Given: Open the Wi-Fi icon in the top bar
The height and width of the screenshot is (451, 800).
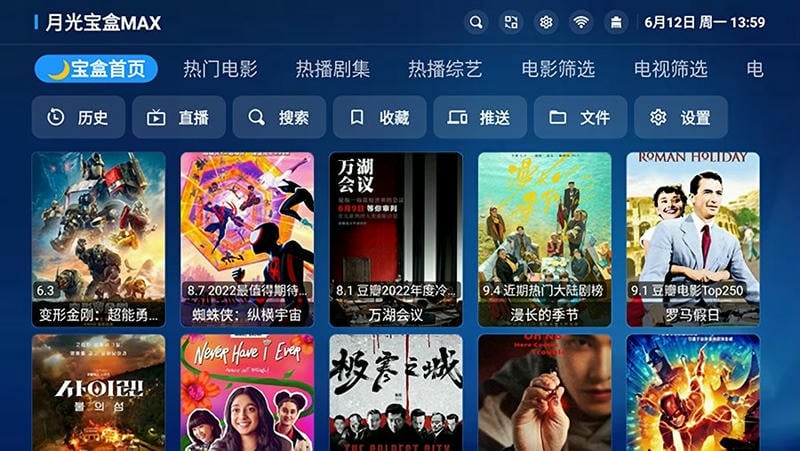Looking at the screenshot, I should 581,22.
